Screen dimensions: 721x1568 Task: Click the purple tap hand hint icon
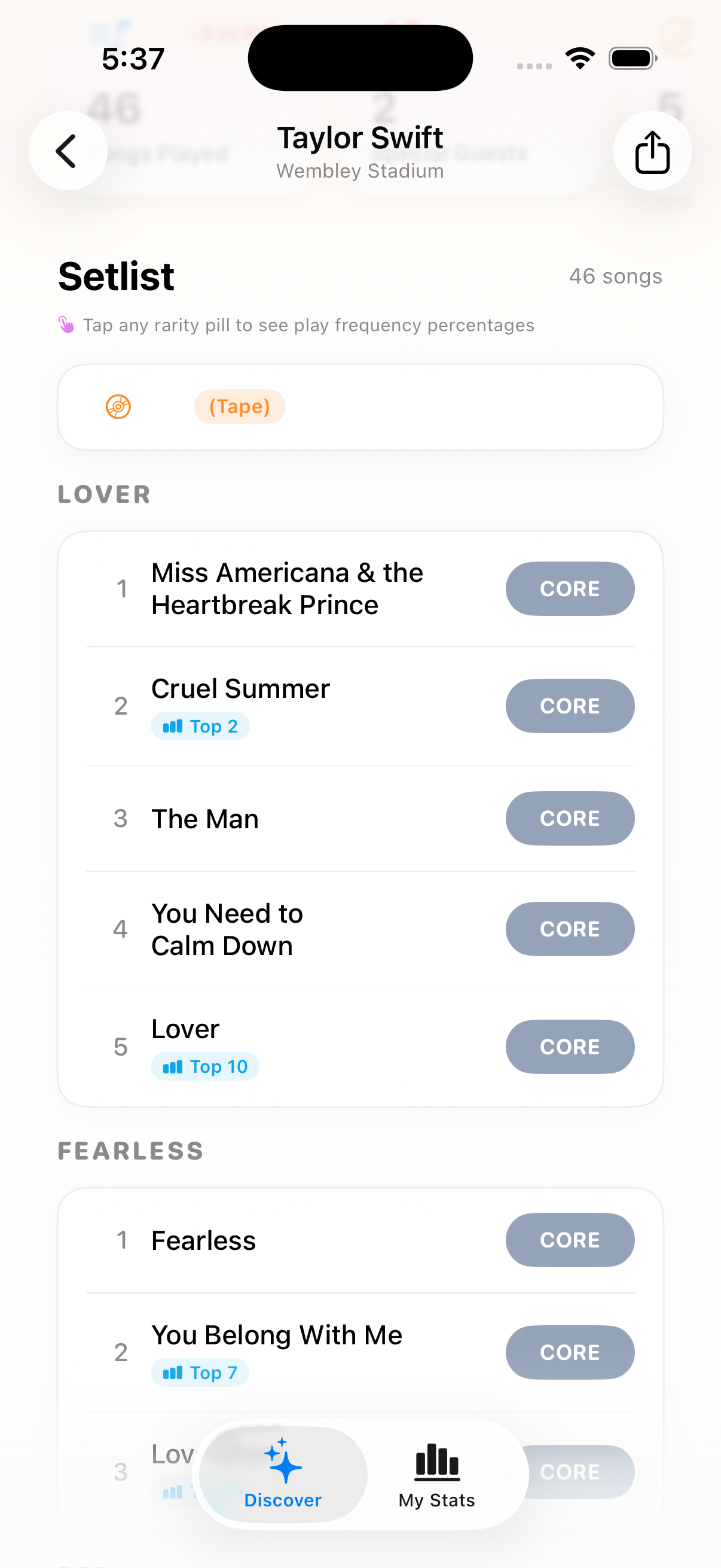(67, 325)
